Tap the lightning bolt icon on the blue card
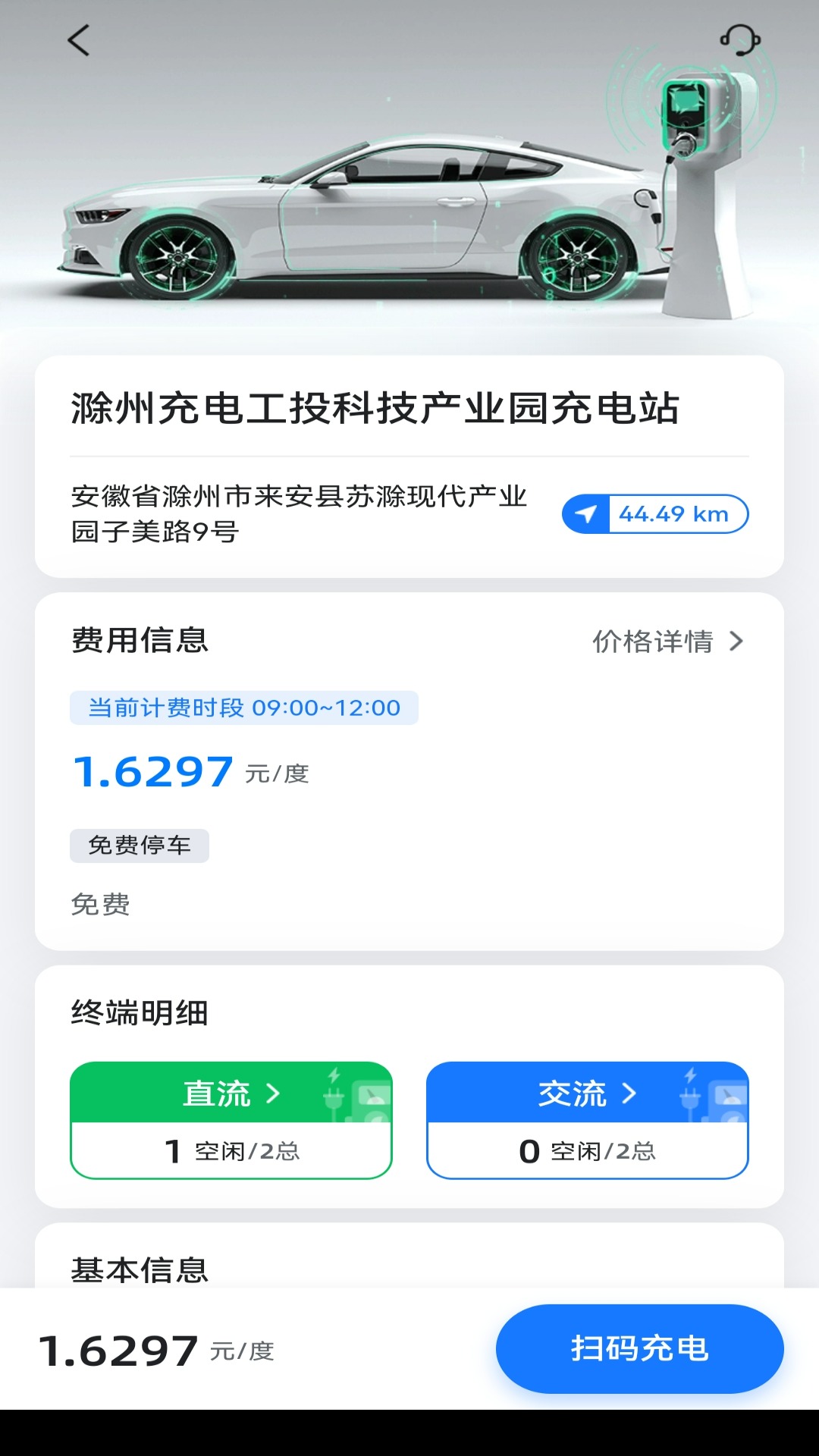The image size is (819, 1456). pos(690,1074)
